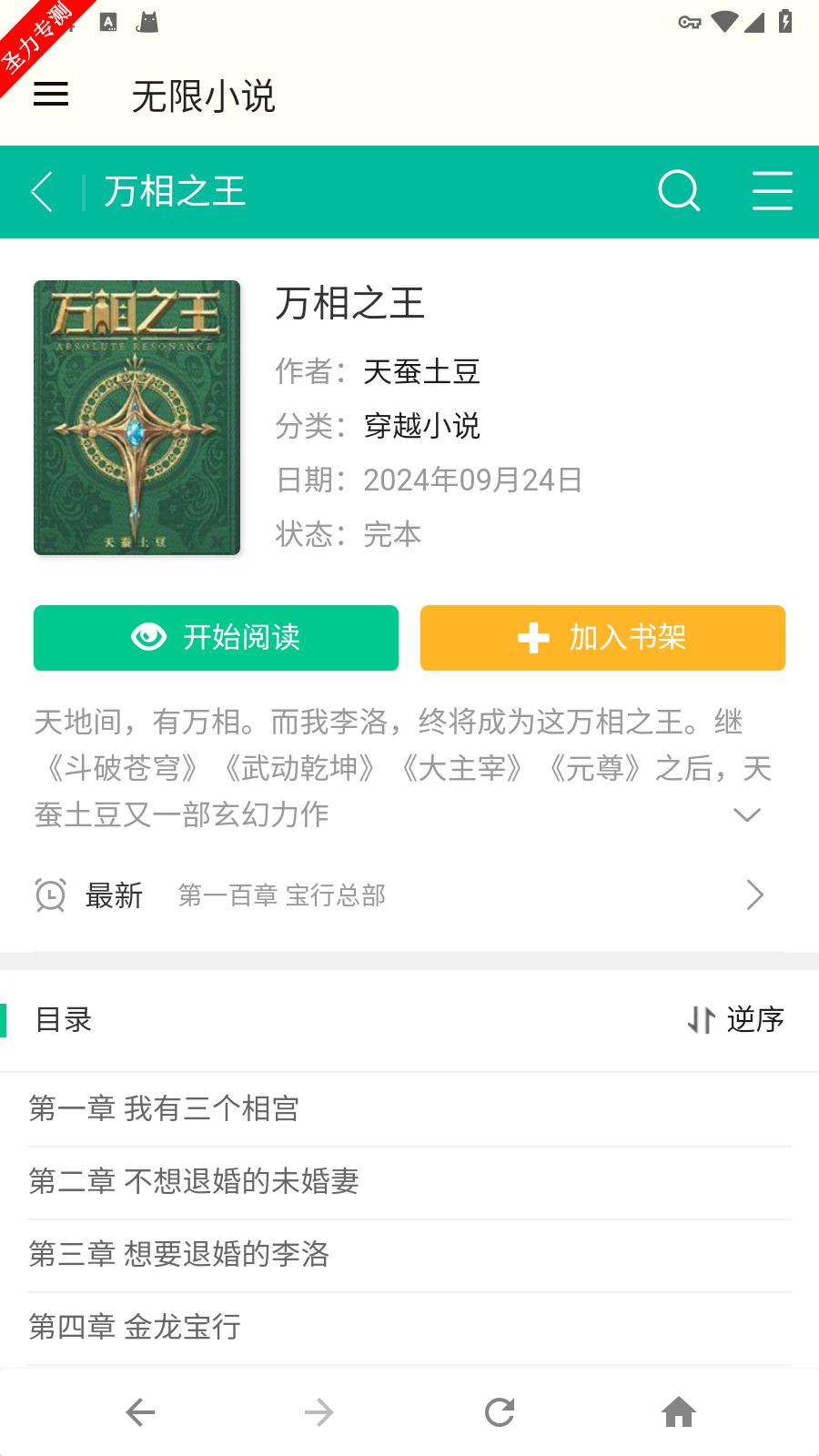Expand the book description chevron
The width and height of the screenshot is (819, 1456).
[x=747, y=814]
